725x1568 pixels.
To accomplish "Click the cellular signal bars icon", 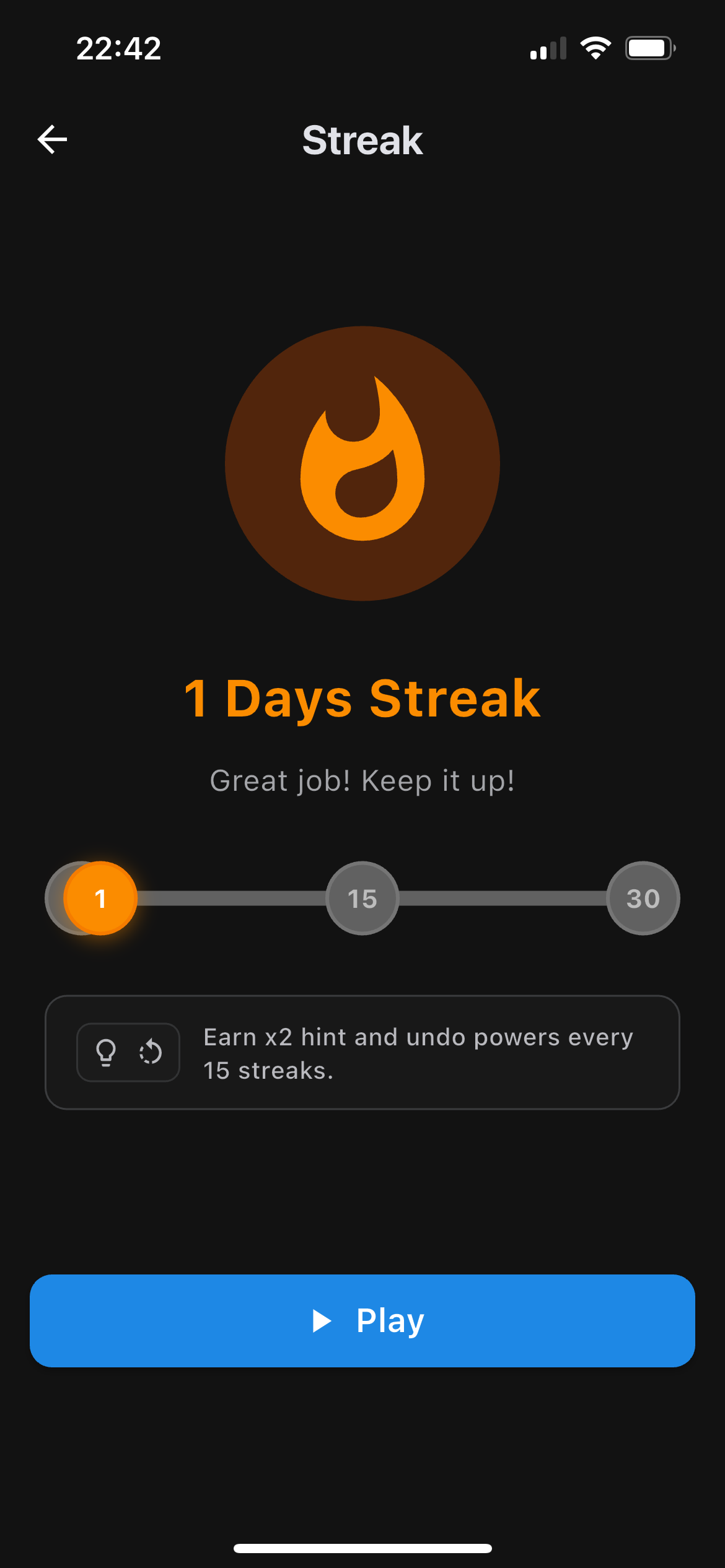I will click(x=548, y=47).
